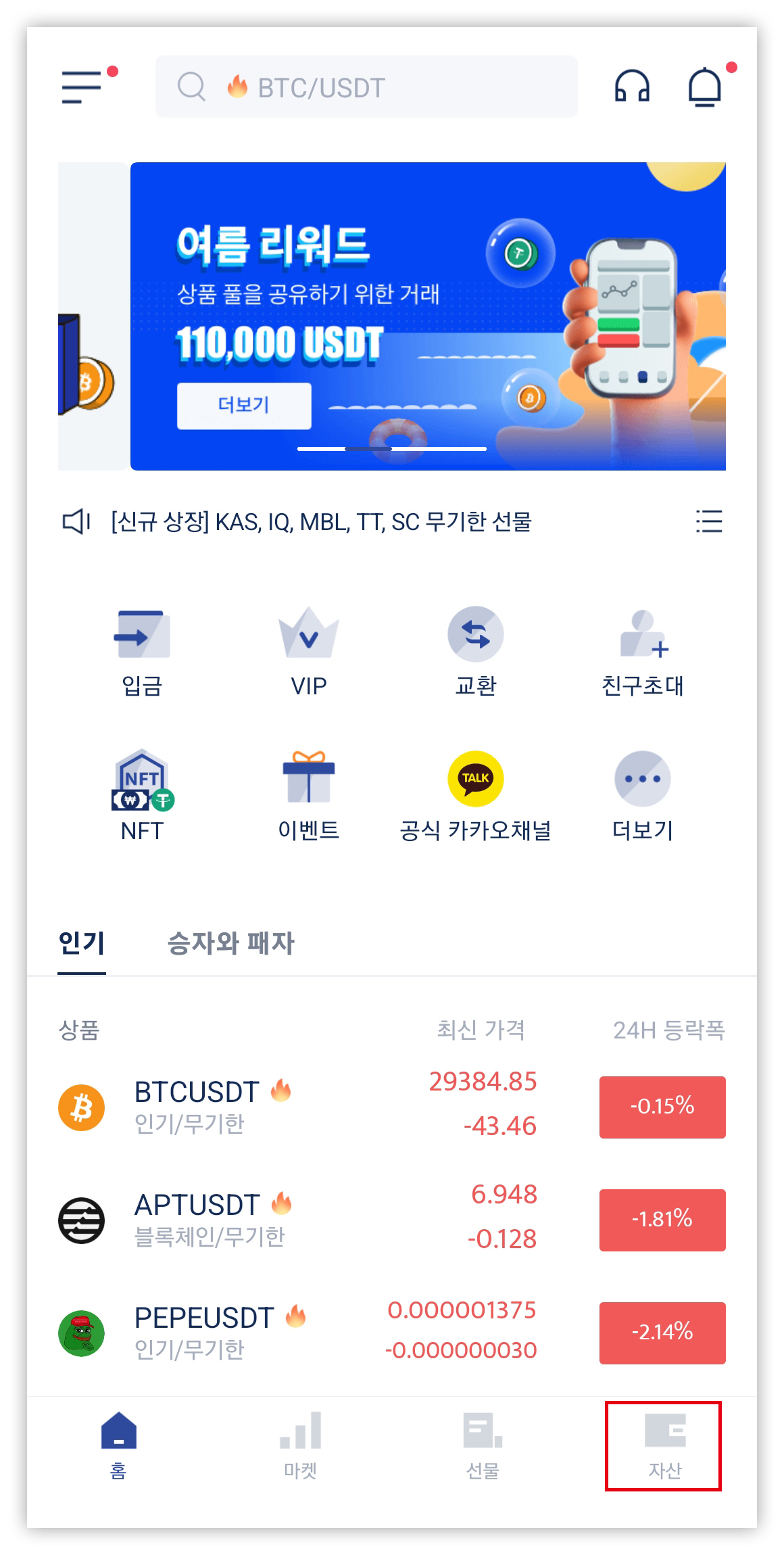Tap the BTC/USDT search field
Image resolution: width=784 pixels, height=1555 pixels.
[366, 87]
